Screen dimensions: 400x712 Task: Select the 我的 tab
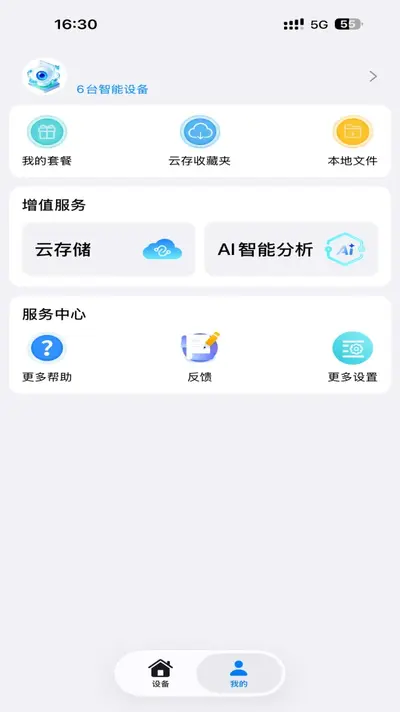239,673
